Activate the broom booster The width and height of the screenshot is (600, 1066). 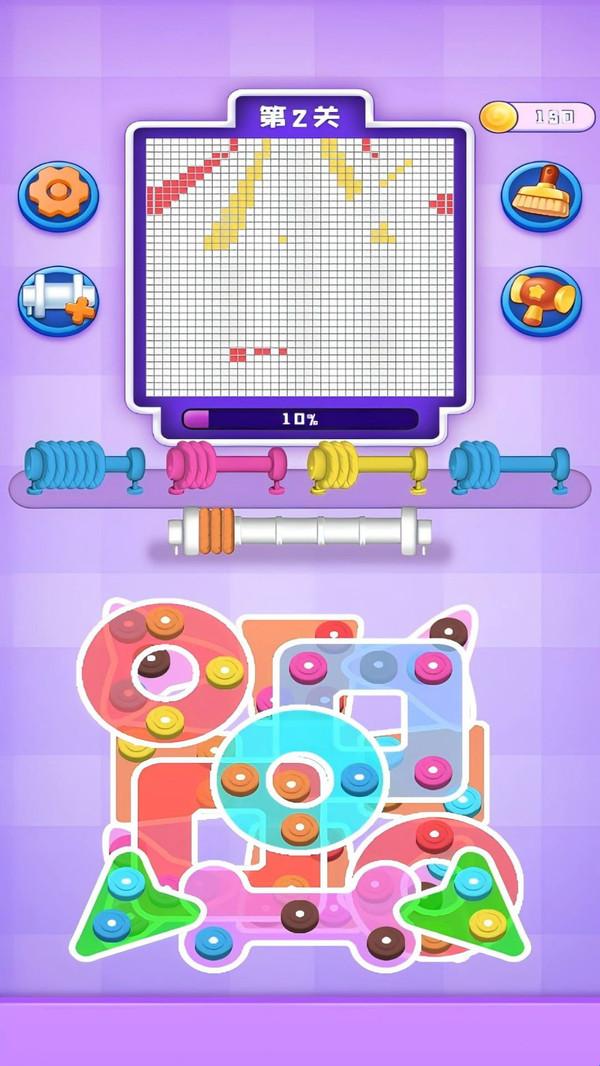point(541,197)
